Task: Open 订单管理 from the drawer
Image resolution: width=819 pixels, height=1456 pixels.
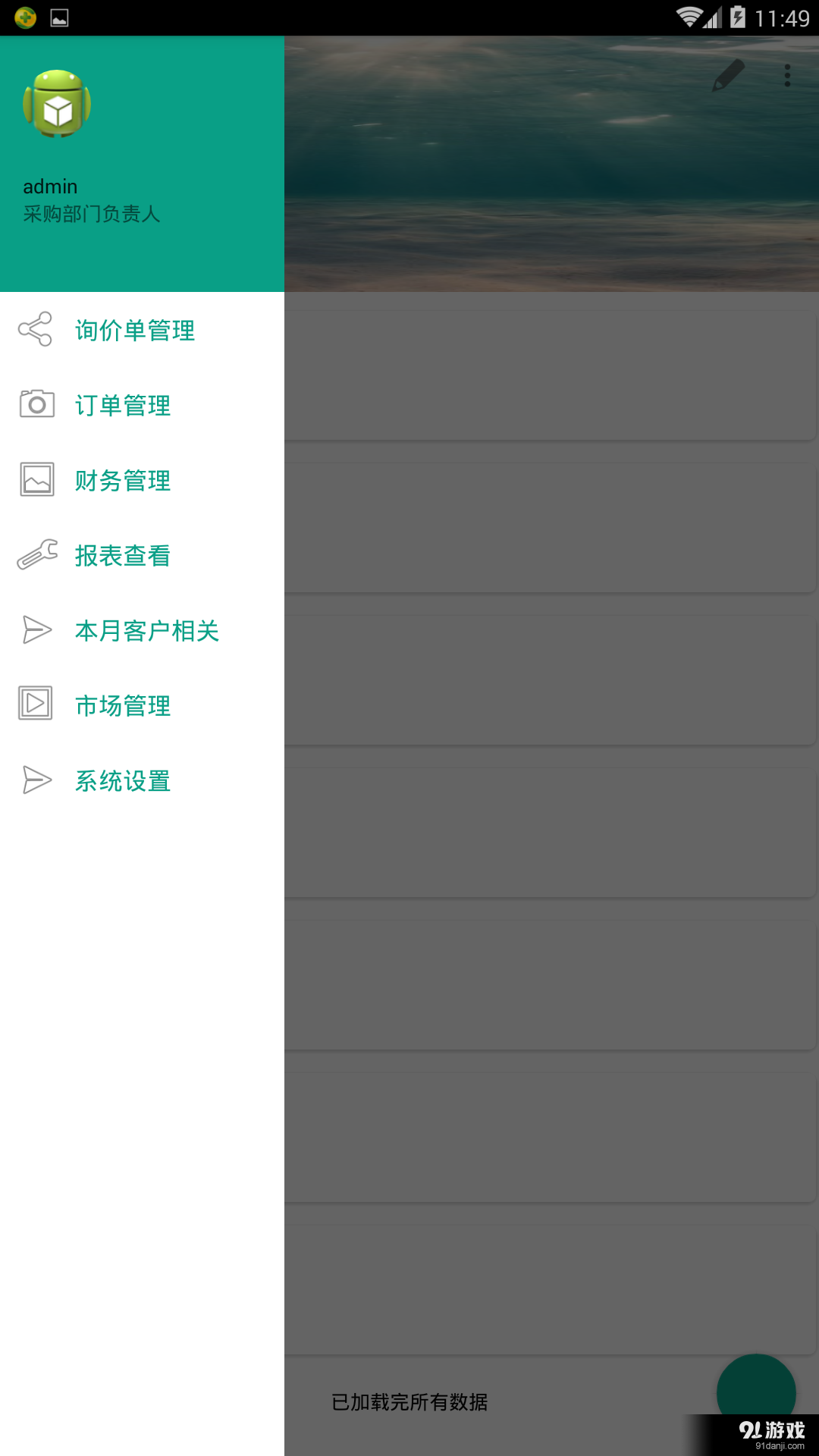Action: tap(124, 404)
